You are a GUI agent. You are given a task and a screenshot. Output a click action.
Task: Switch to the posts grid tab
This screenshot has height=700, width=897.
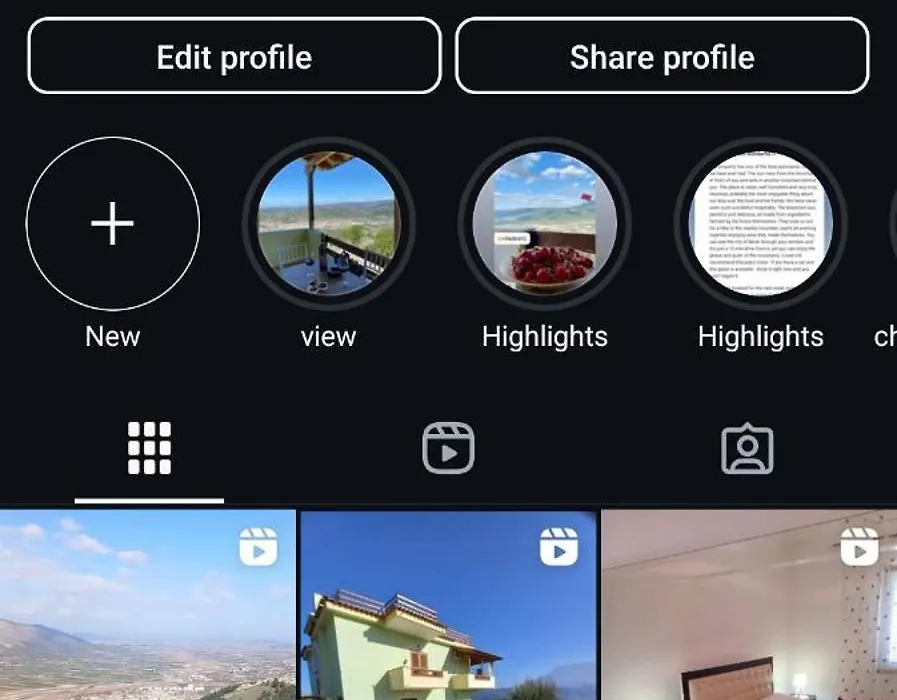coord(149,448)
